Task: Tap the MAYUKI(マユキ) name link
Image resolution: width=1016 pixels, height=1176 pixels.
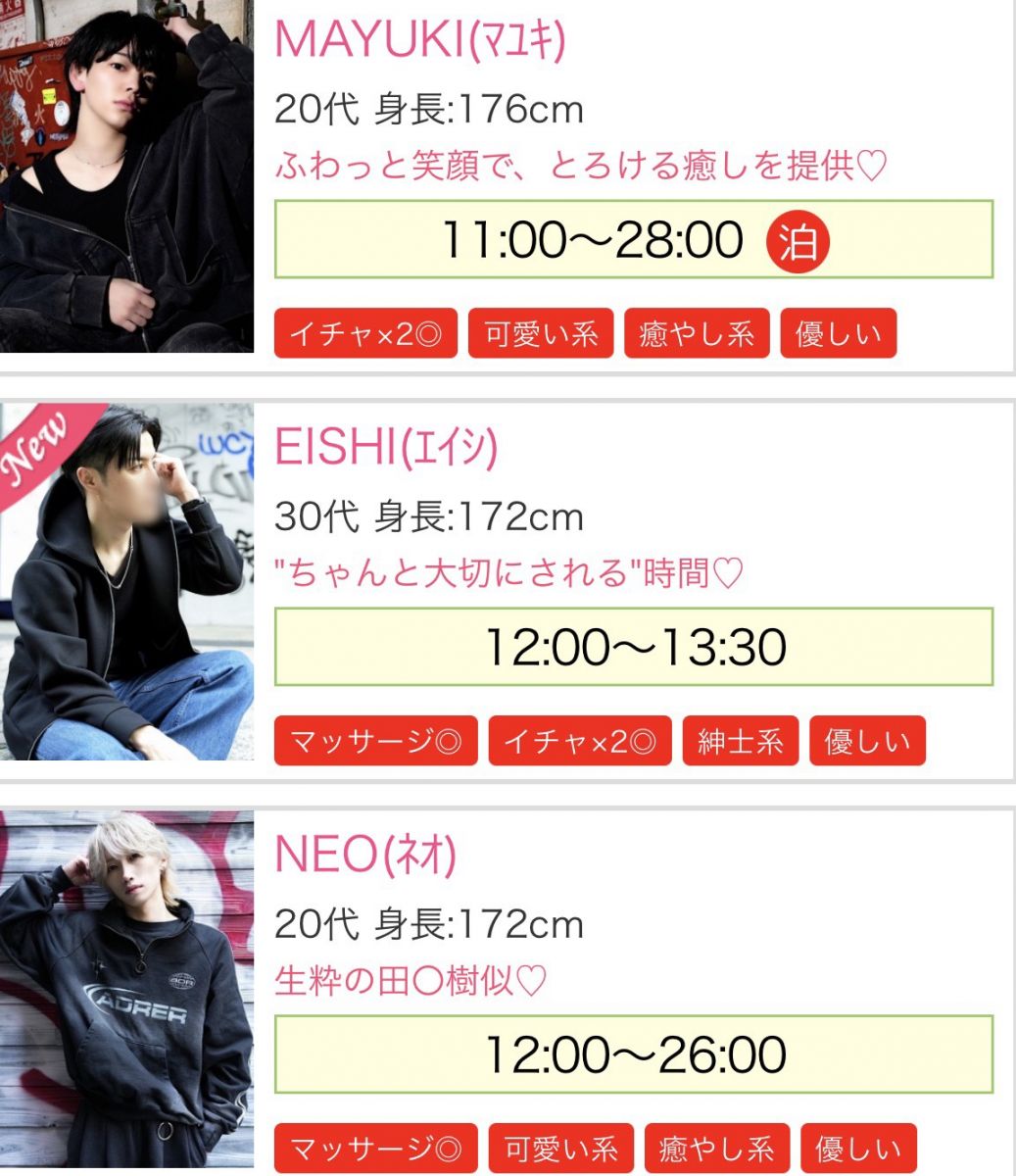Action: pos(419,39)
